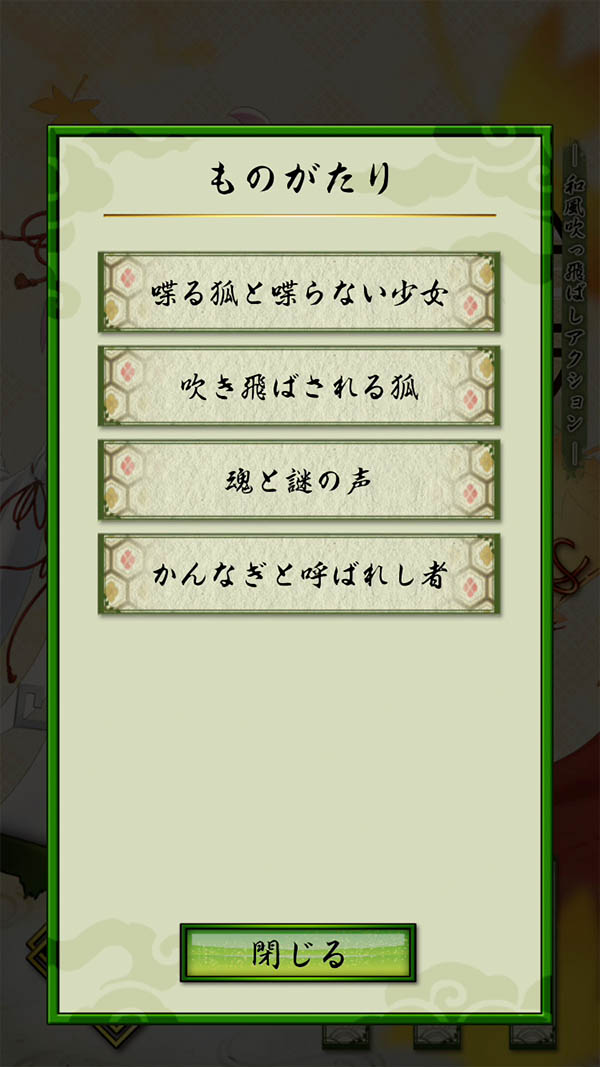Image resolution: width=600 pixels, height=1067 pixels.
Task: View the かんなぎと呼ばれし者 story
Action: (299, 575)
